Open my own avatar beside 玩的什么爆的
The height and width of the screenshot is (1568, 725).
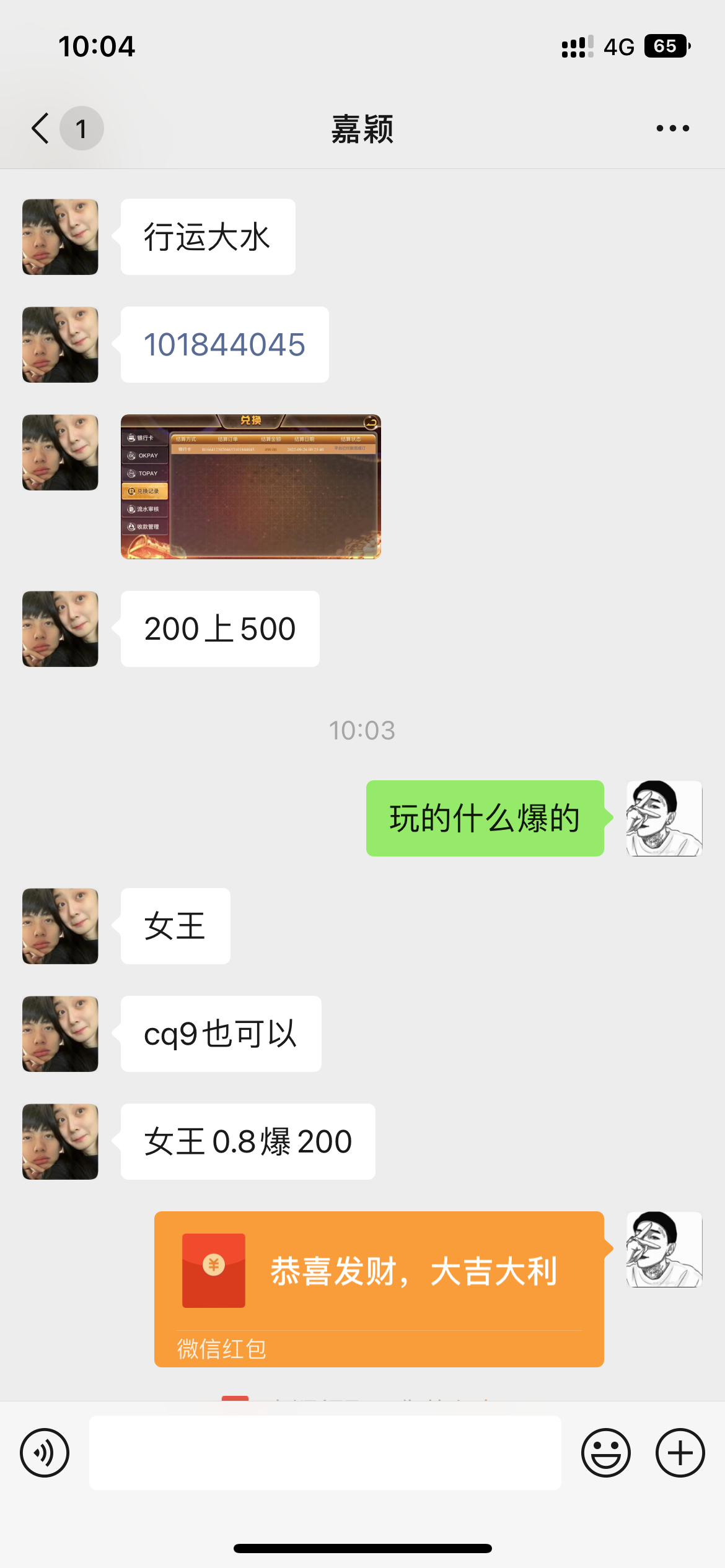(664, 819)
